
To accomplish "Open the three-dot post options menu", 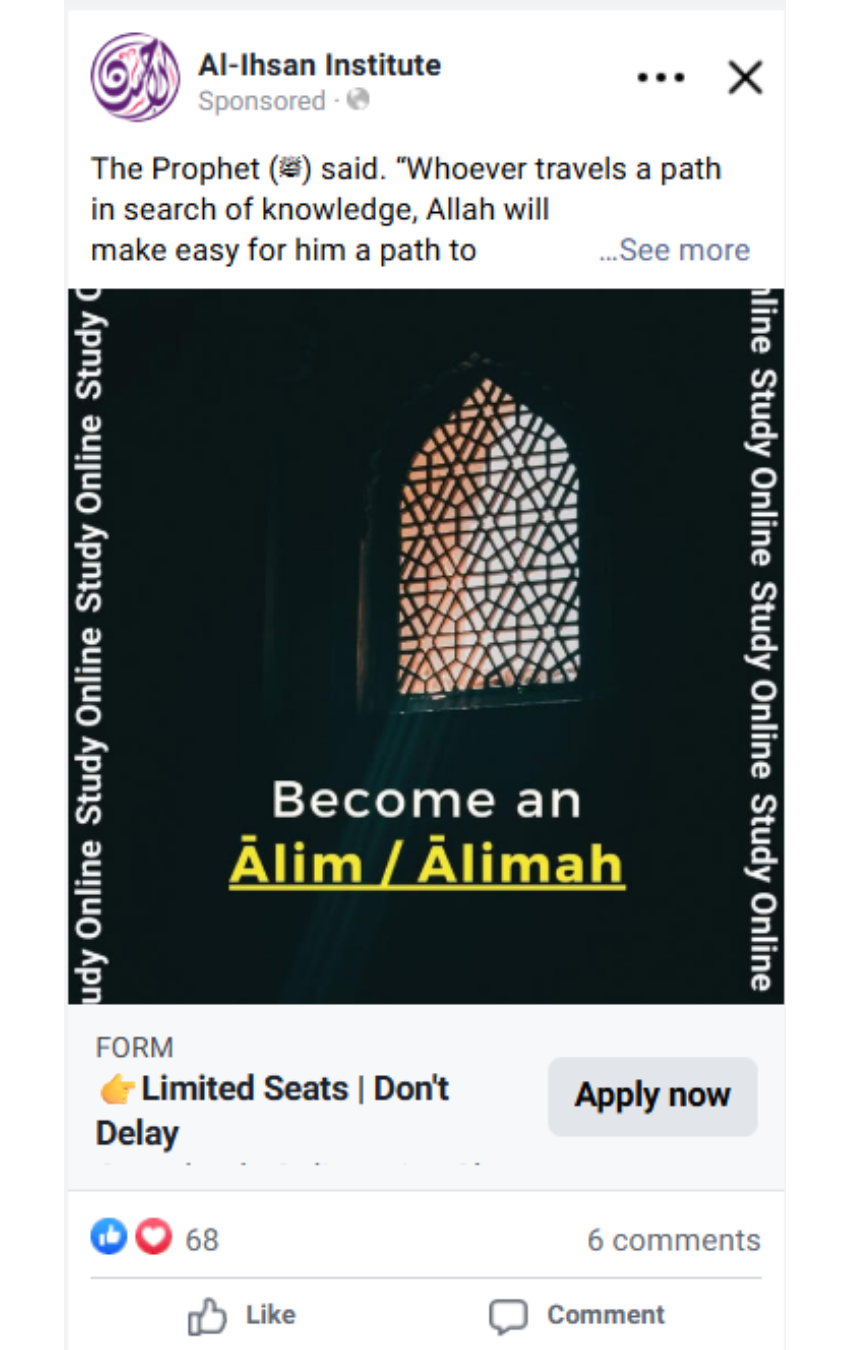I will [660, 77].
